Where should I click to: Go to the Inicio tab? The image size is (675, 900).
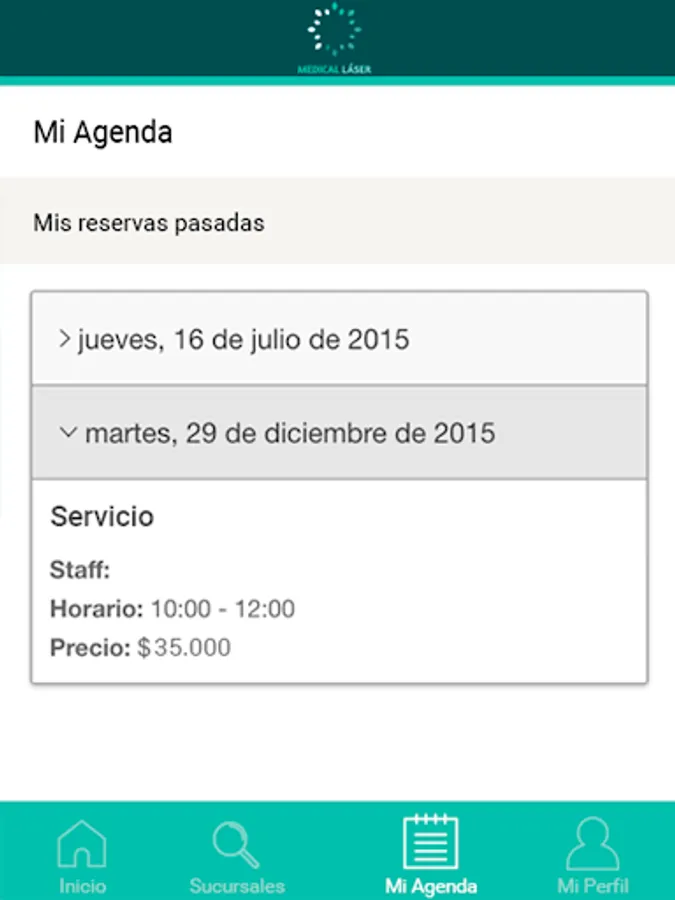click(82, 855)
